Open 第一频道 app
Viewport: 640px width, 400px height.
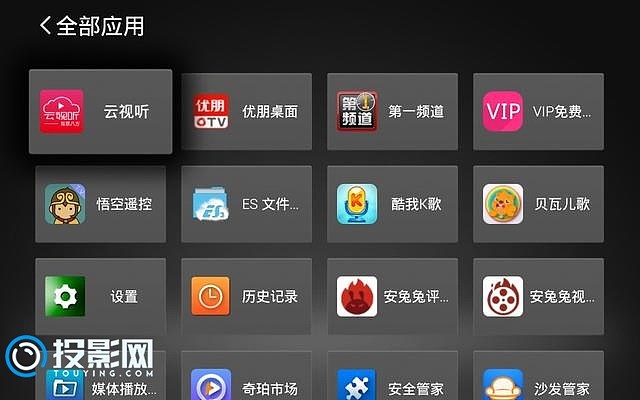(392, 111)
